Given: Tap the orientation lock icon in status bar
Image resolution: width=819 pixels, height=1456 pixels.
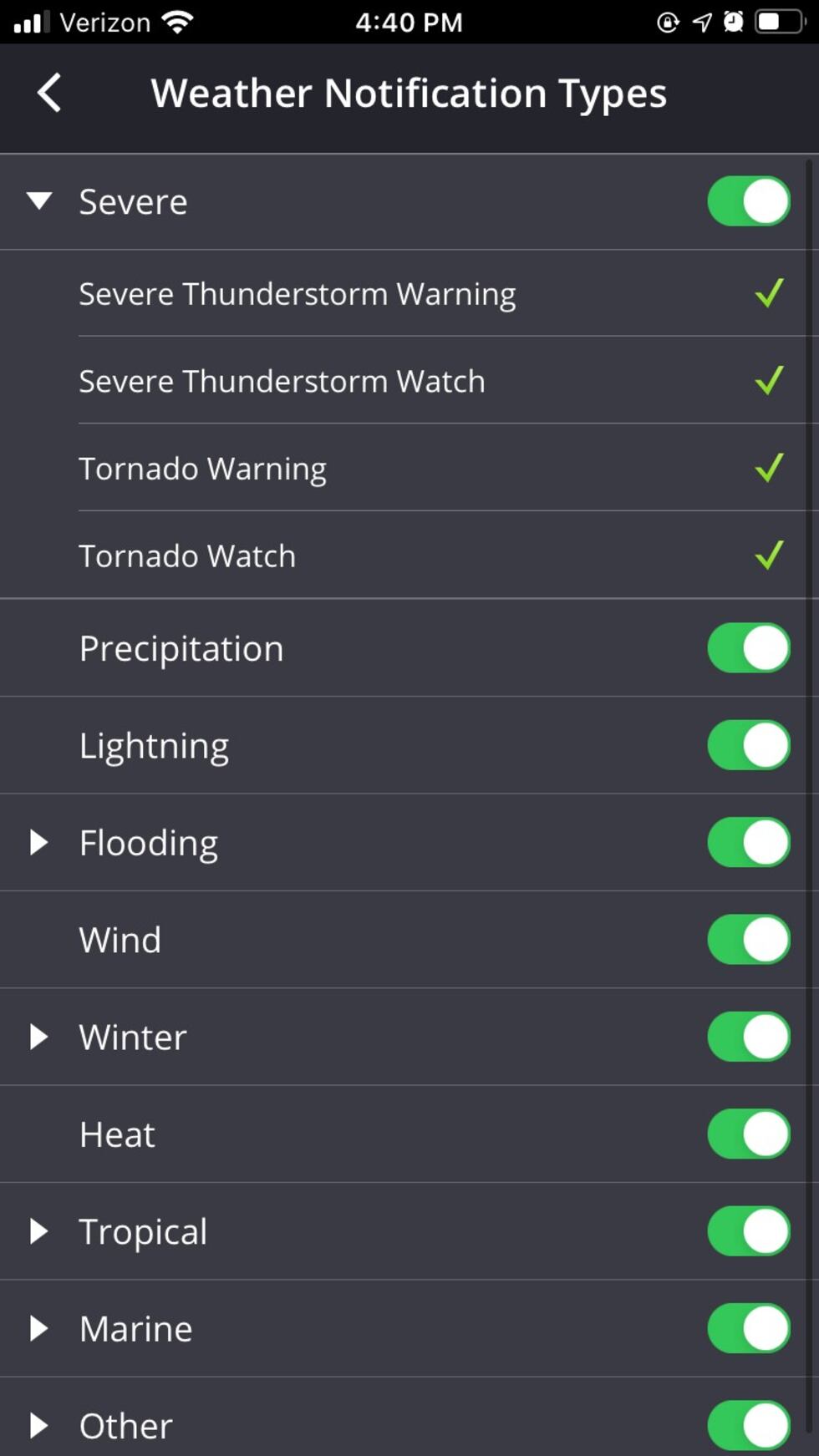Looking at the screenshot, I should pos(667,23).
